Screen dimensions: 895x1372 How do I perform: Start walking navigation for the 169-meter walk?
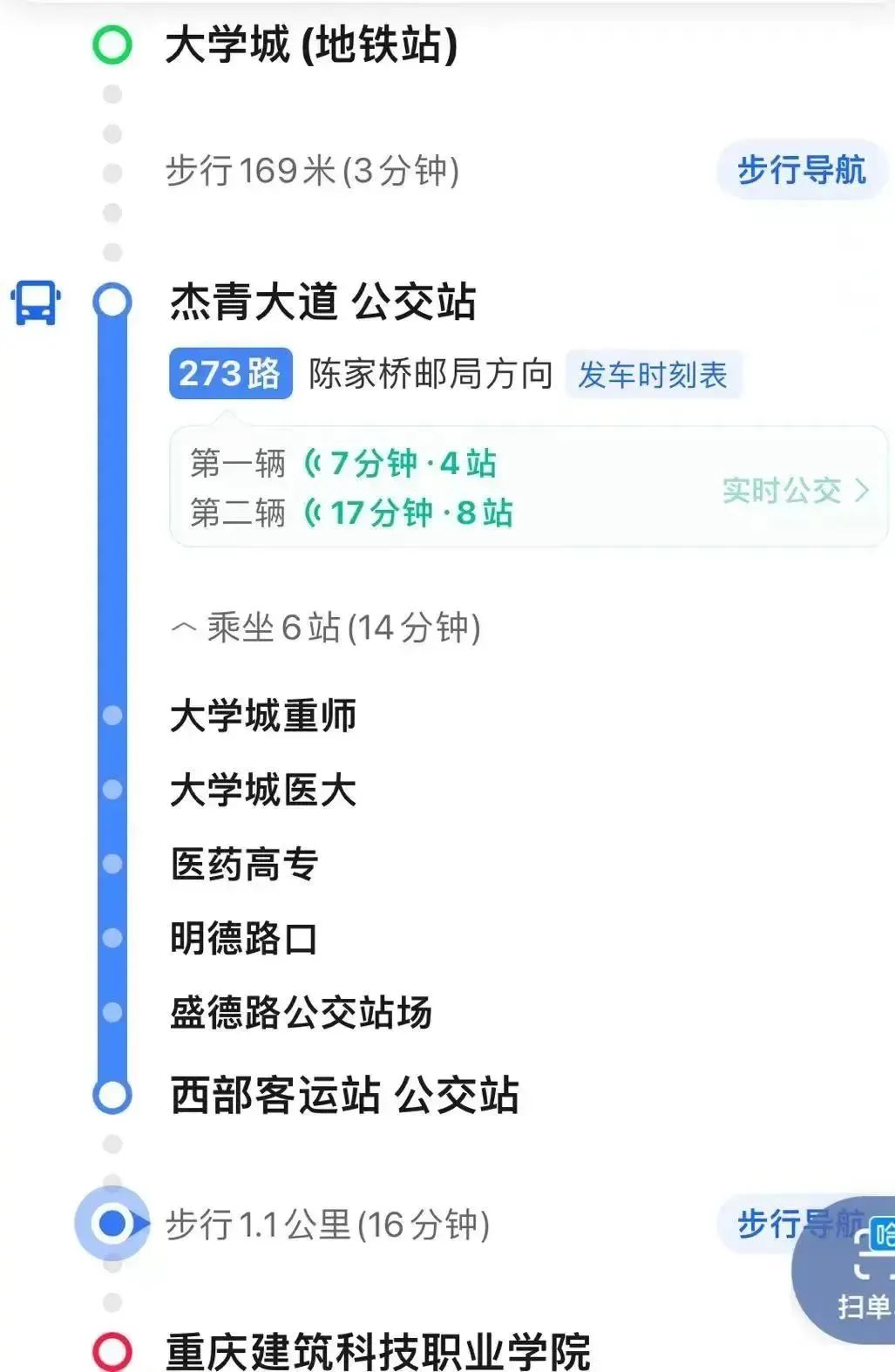tap(800, 169)
